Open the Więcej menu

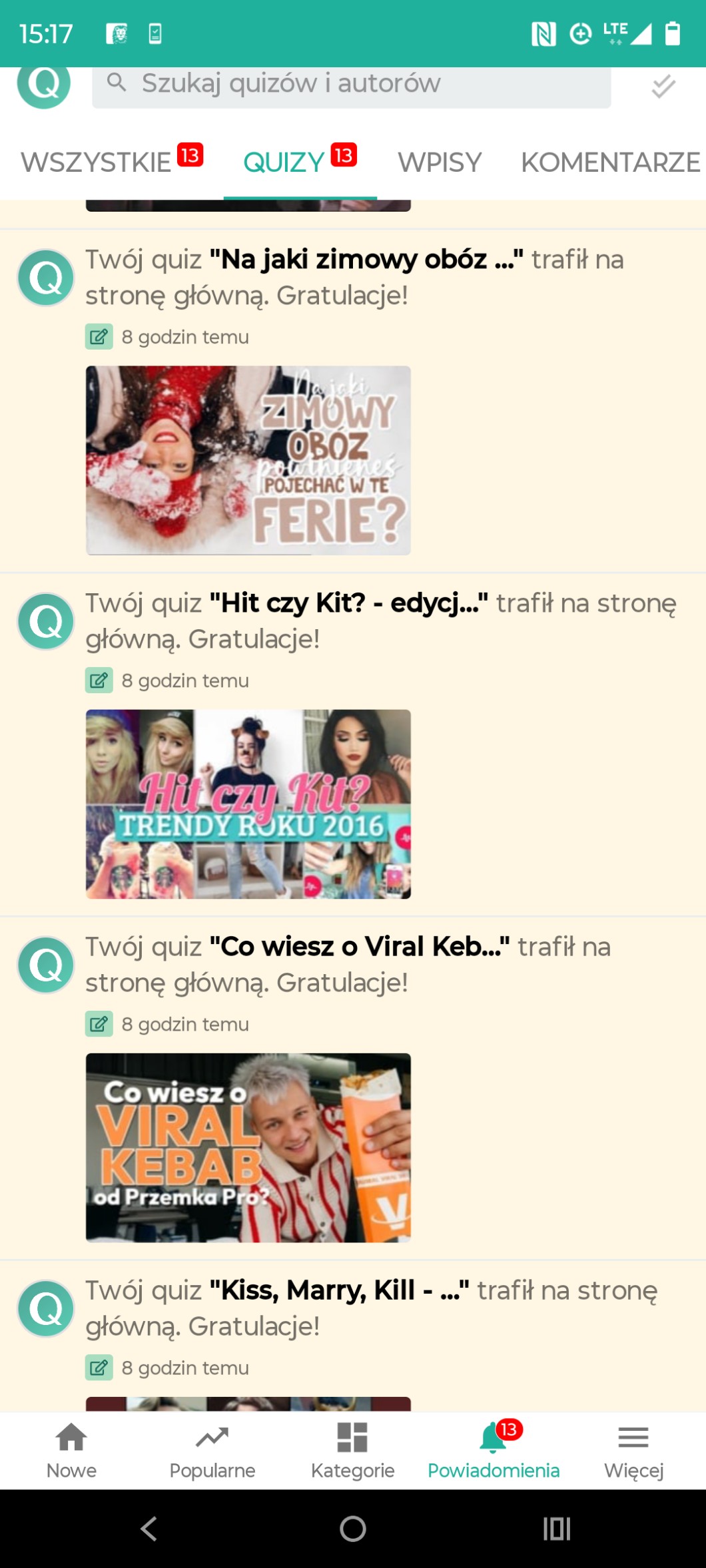(633, 1450)
